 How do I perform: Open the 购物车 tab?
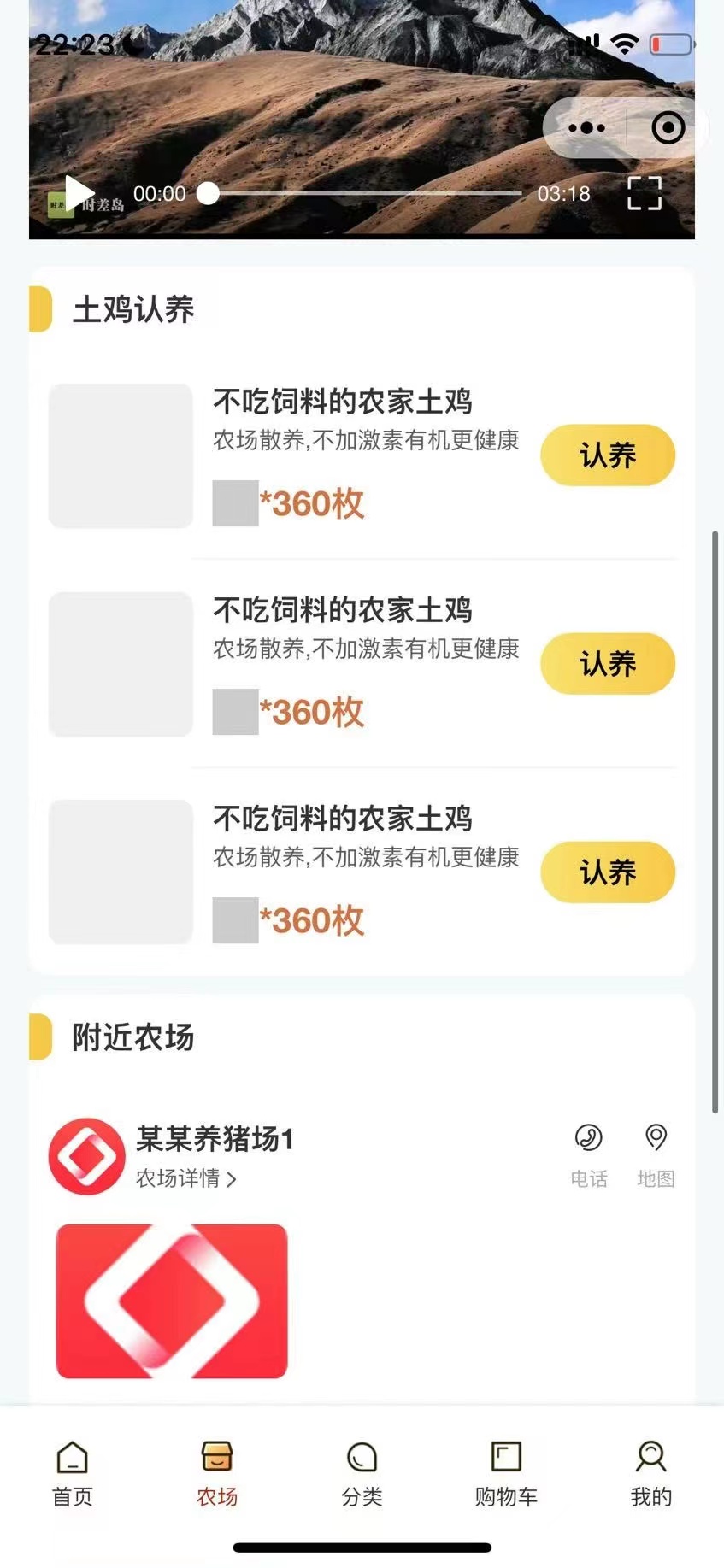coord(506,1473)
